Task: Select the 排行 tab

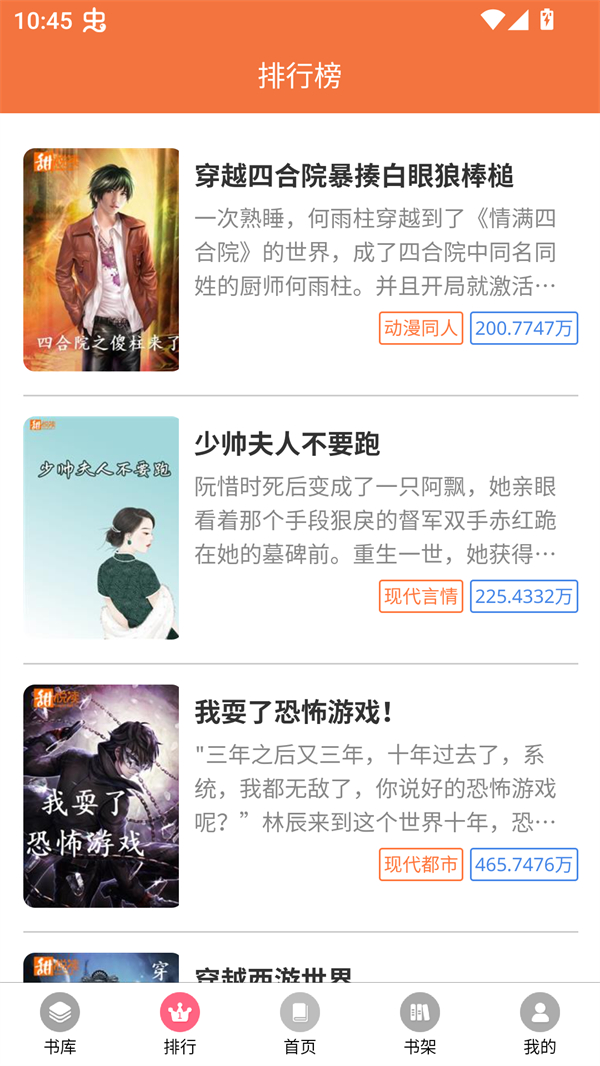Action: pos(180,1024)
